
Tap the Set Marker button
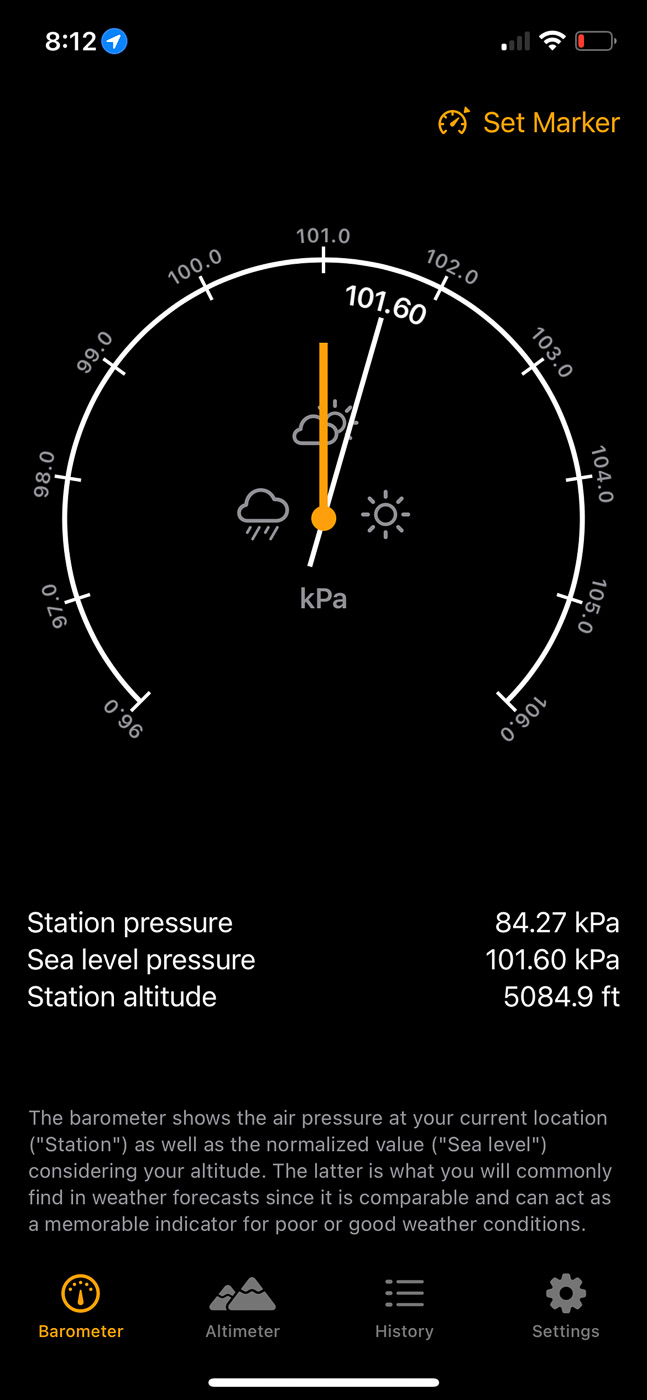[529, 122]
